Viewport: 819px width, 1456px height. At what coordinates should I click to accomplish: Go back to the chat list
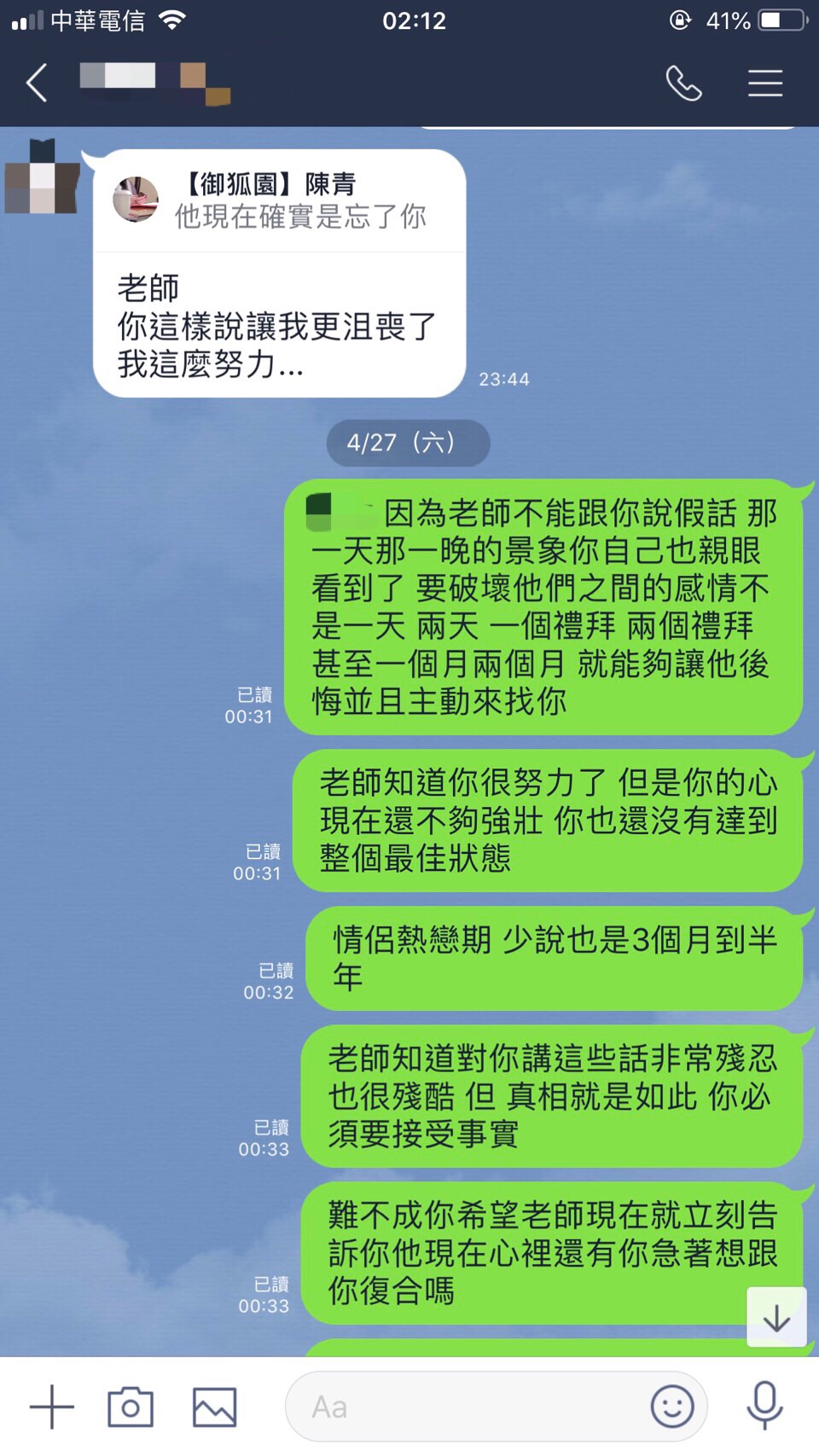pyautogui.click(x=37, y=84)
